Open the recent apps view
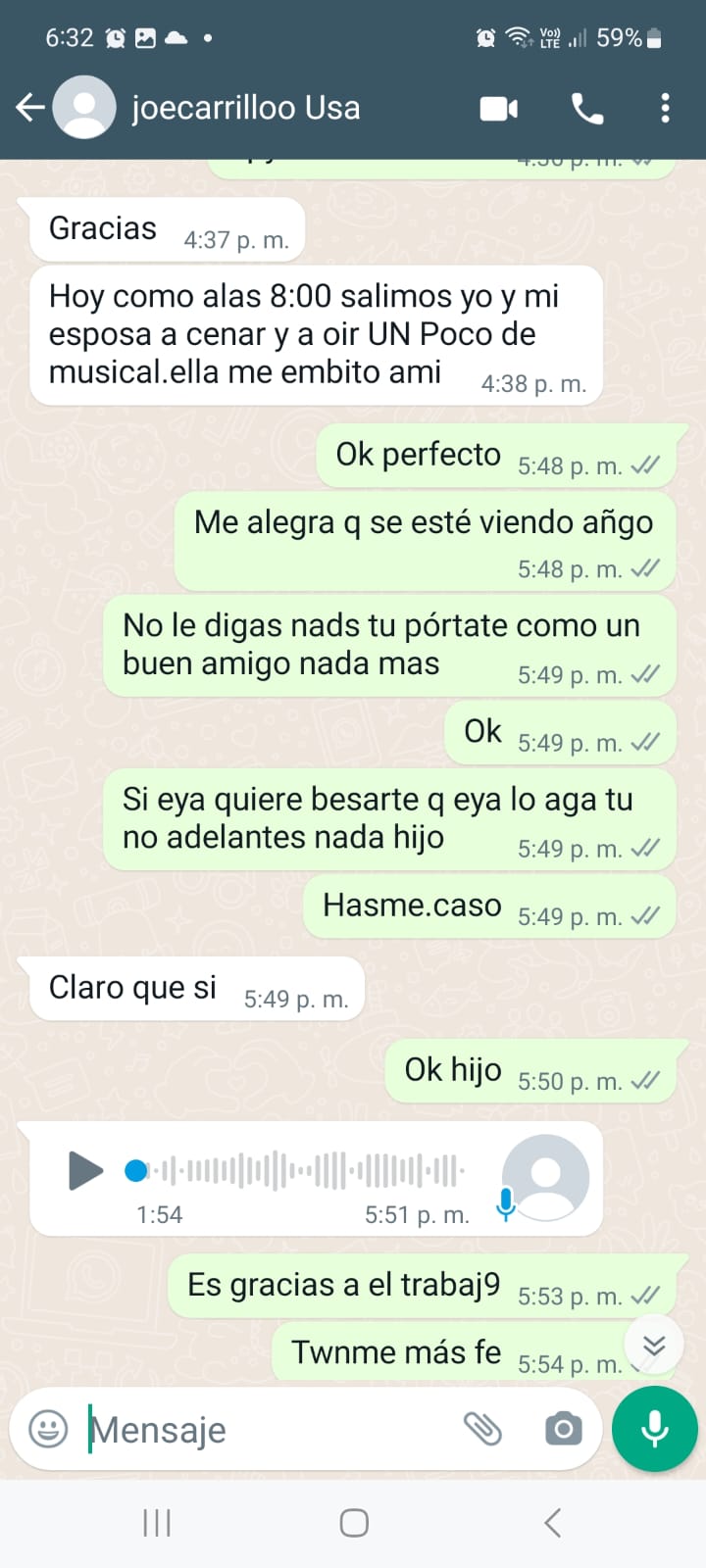706x1568 pixels. [157, 1522]
